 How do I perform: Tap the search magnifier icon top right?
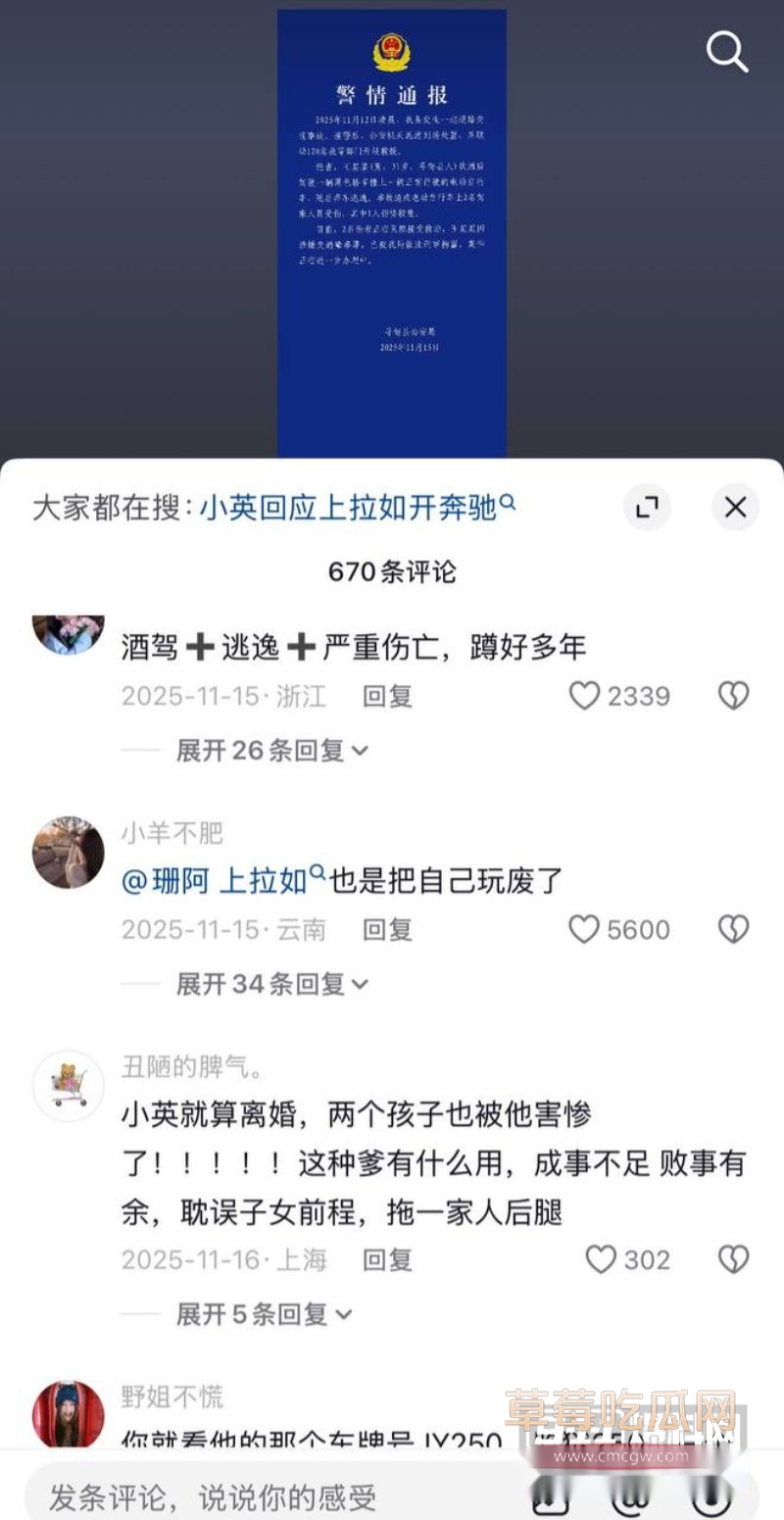pyautogui.click(x=726, y=53)
